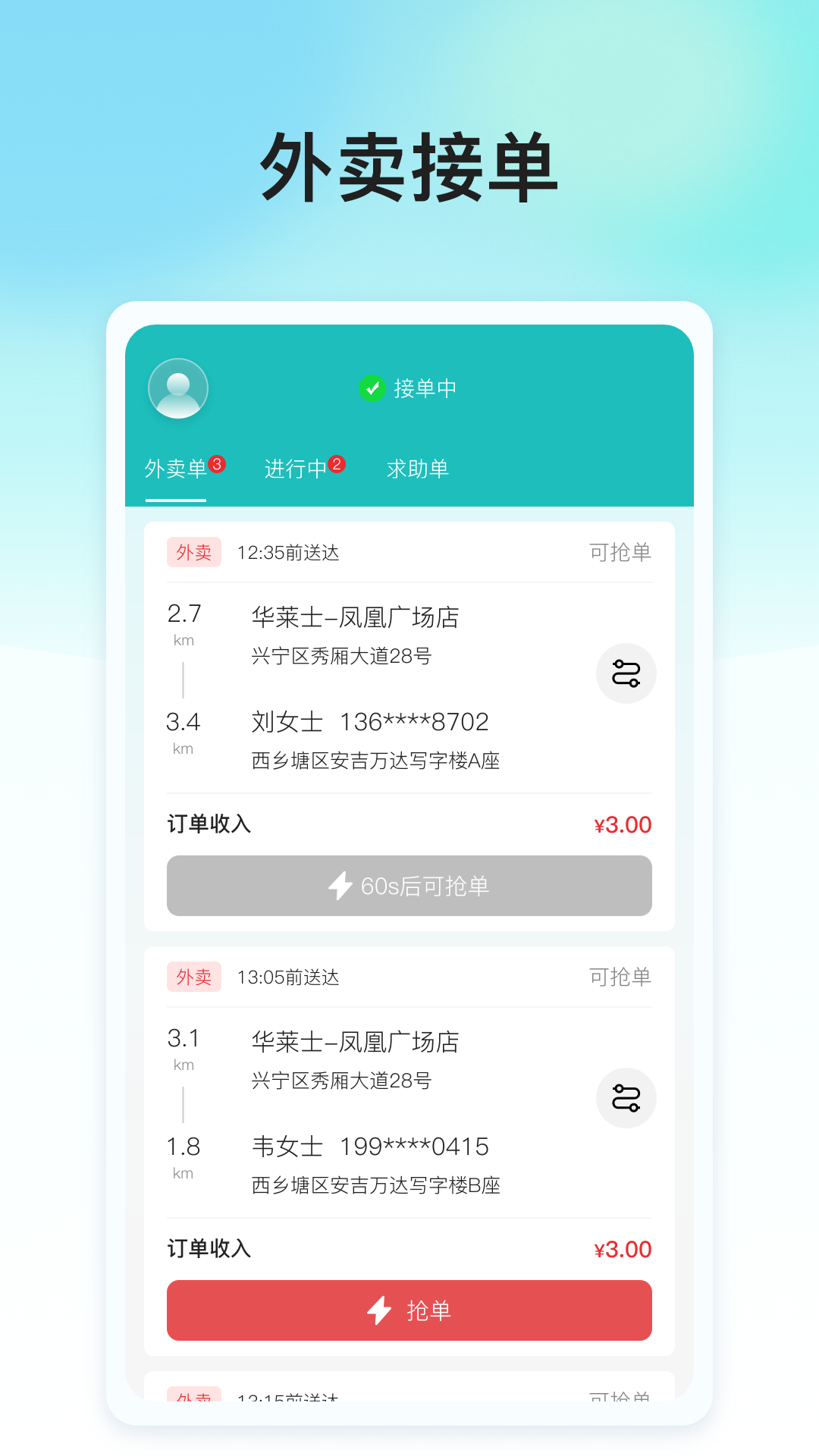Open route preview for the second order
Screen dimensions: 819x1456
[626, 1098]
